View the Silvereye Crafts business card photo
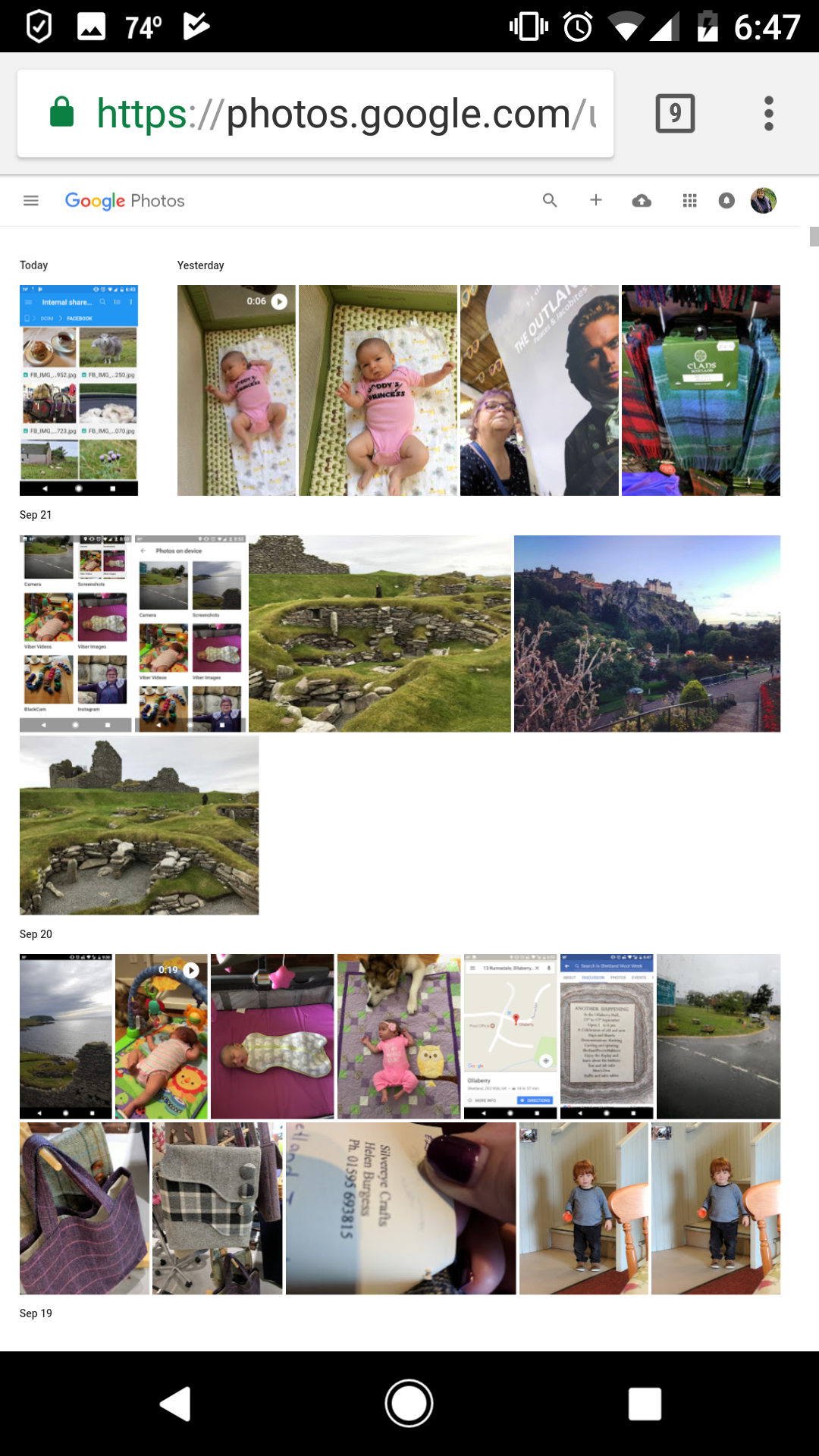The image size is (819, 1456). pos(401,1208)
